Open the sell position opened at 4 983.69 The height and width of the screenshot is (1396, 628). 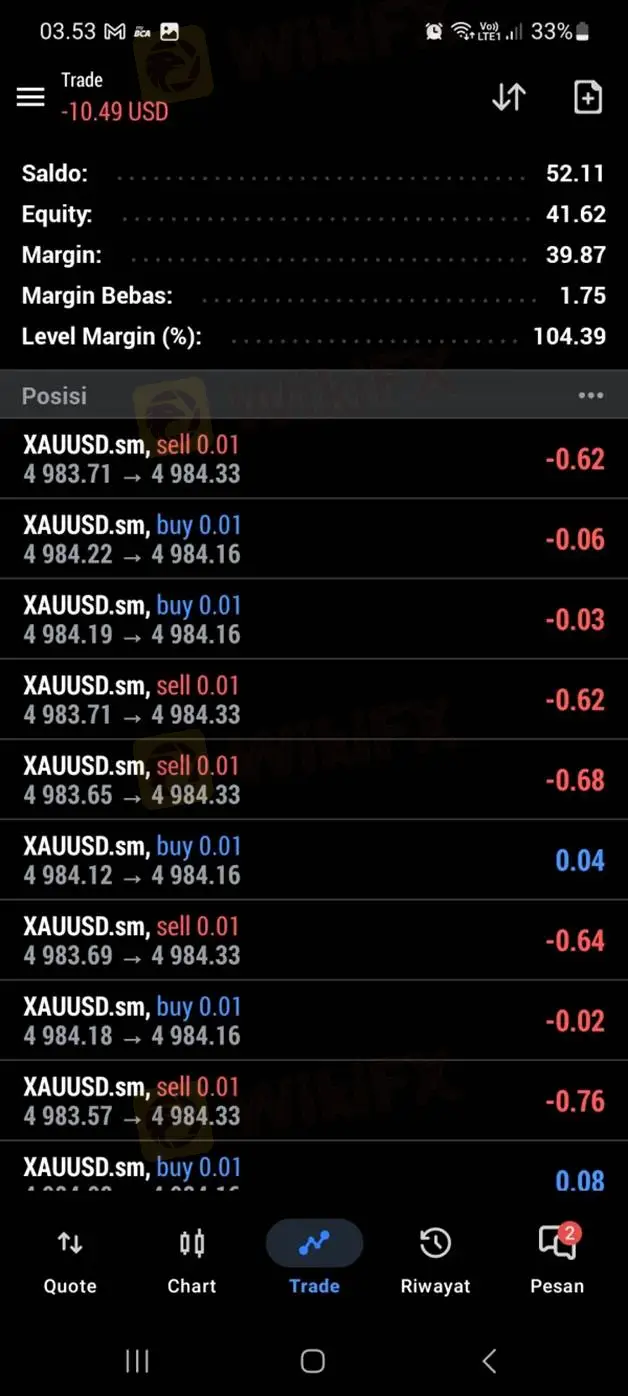pos(313,940)
